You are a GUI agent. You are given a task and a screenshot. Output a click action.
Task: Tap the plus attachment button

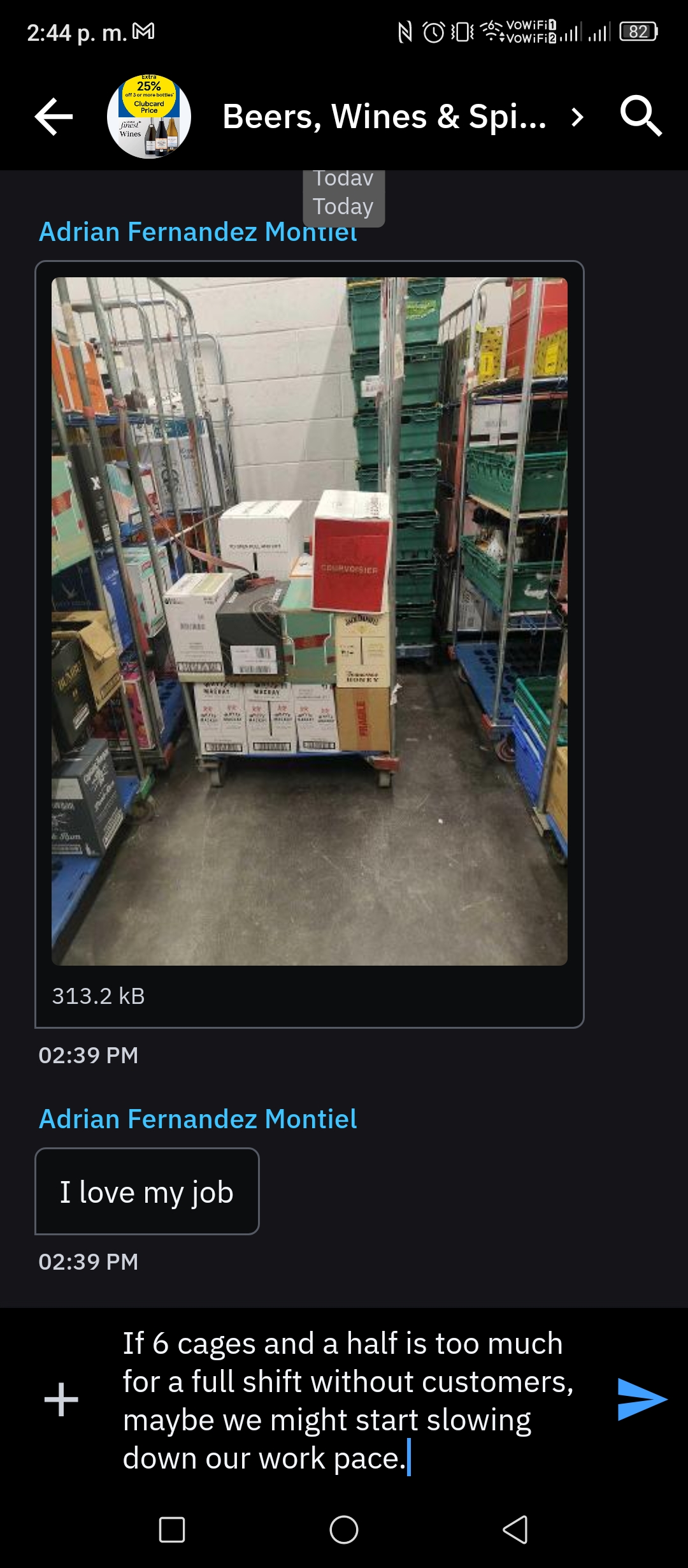tap(61, 1400)
